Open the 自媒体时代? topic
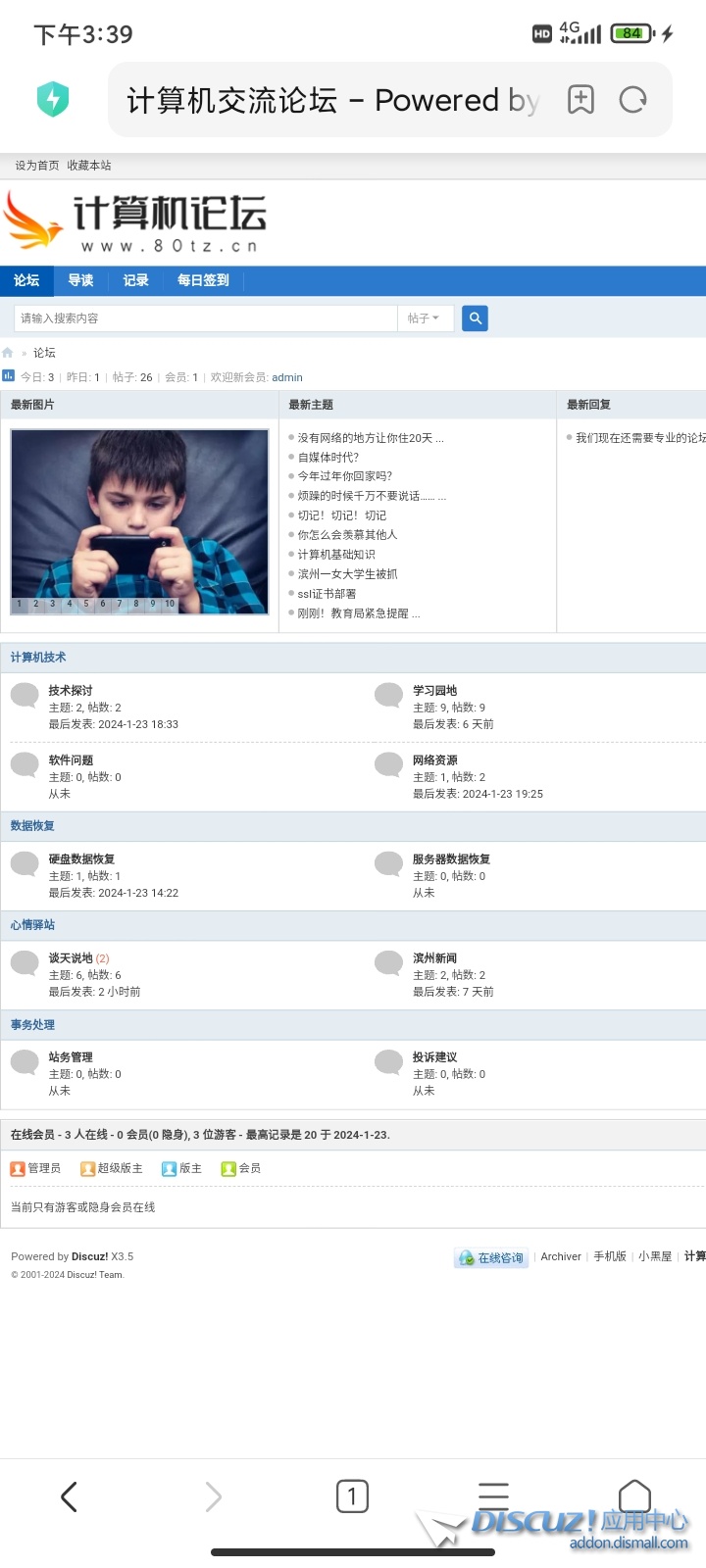Image resolution: width=706 pixels, height=1568 pixels. tap(328, 458)
